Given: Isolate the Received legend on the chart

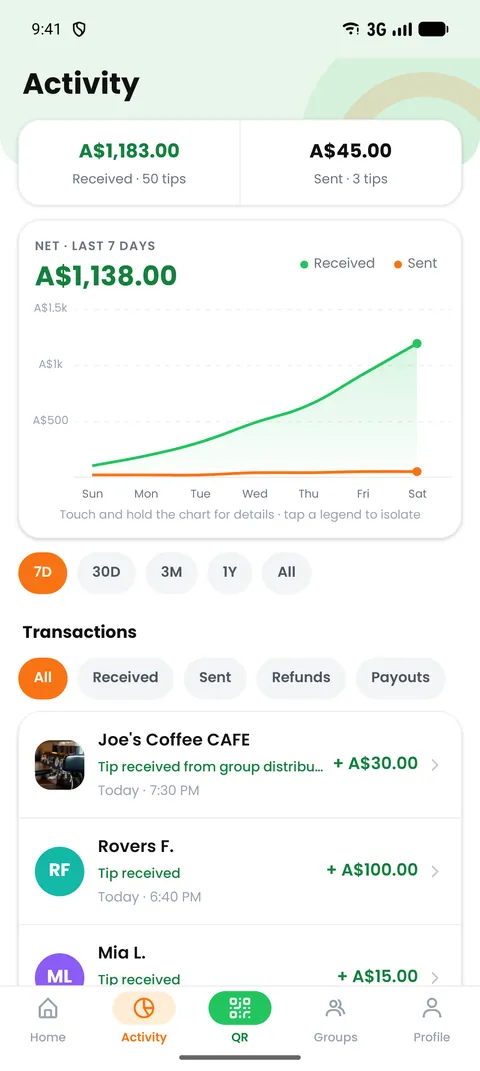Looking at the screenshot, I should pos(337,264).
